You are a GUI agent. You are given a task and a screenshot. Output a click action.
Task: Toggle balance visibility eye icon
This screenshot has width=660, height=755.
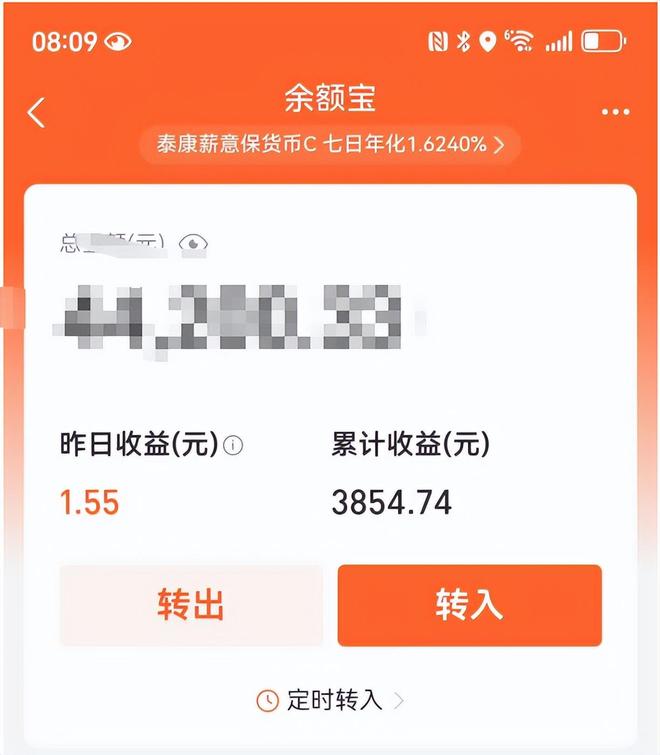[x=193, y=243]
